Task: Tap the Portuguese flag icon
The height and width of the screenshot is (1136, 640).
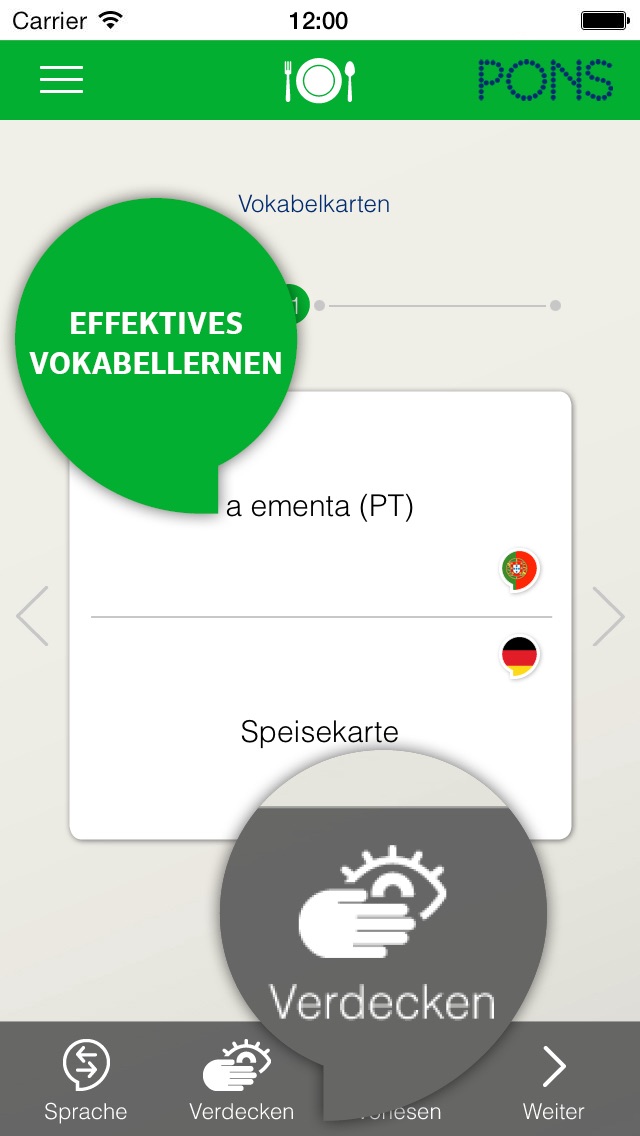Action: (x=519, y=570)
